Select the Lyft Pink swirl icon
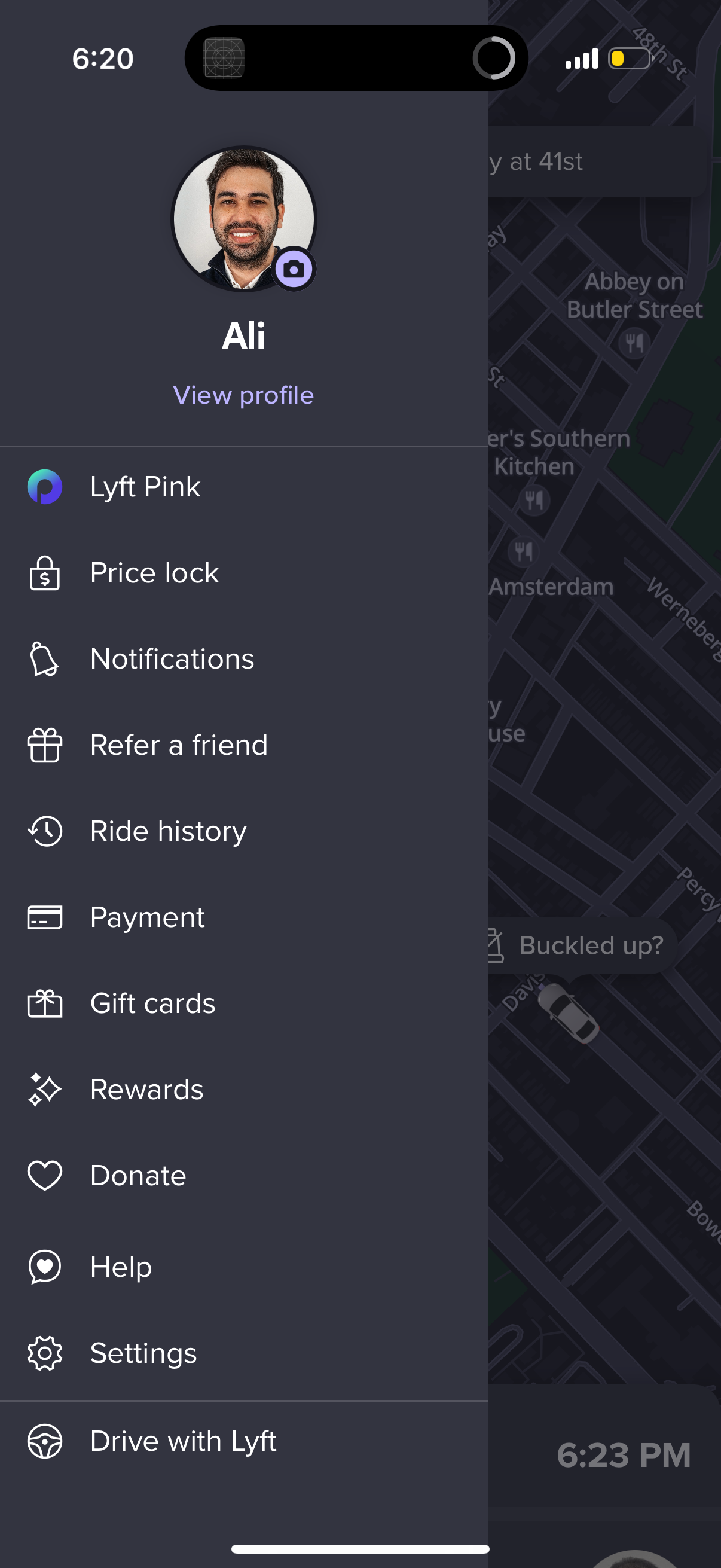Image resolution: width=721 pixels, height=1568 pixels. 45,487
